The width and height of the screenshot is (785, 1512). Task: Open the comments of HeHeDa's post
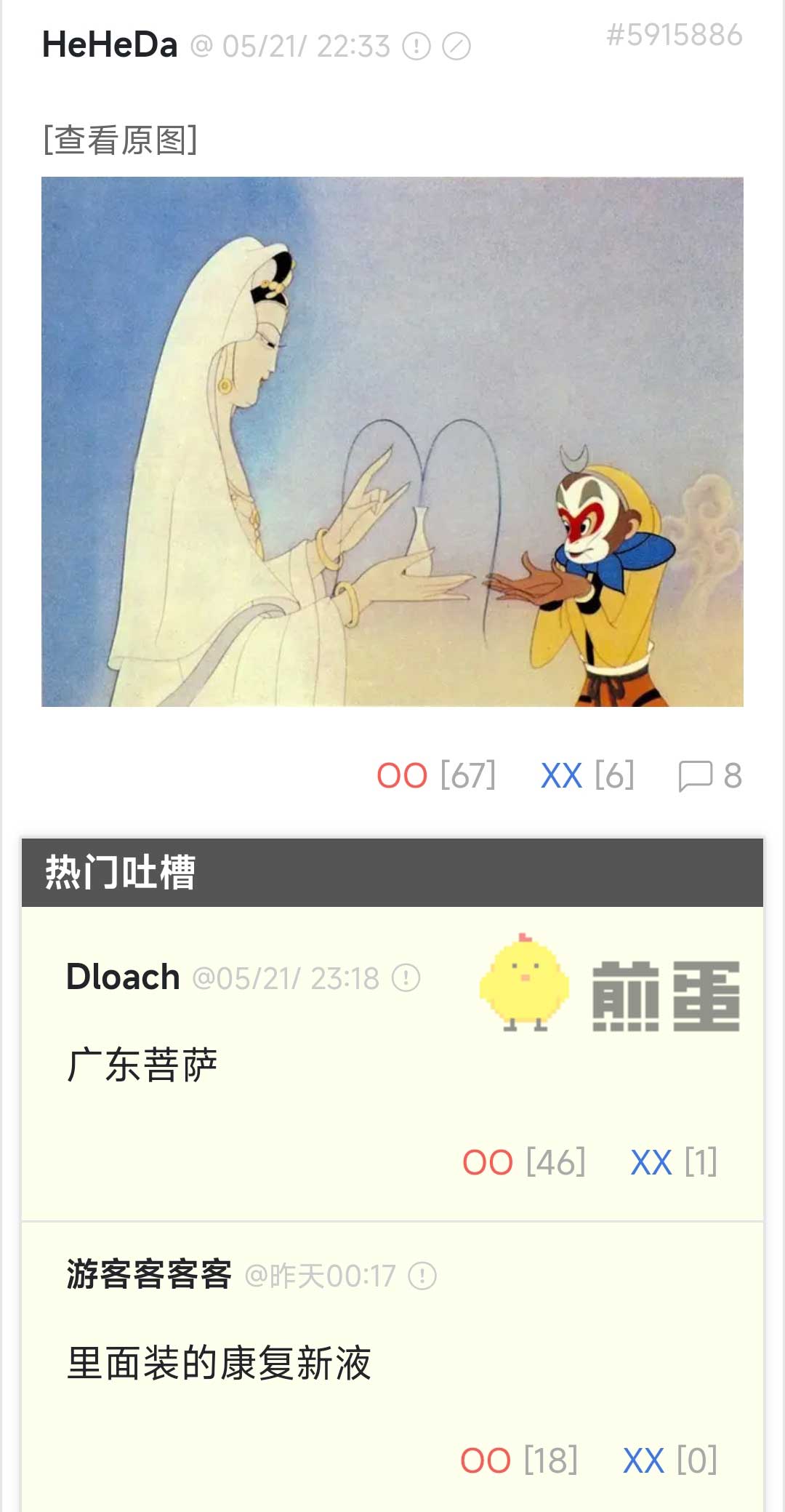click(x=709, y=776)
